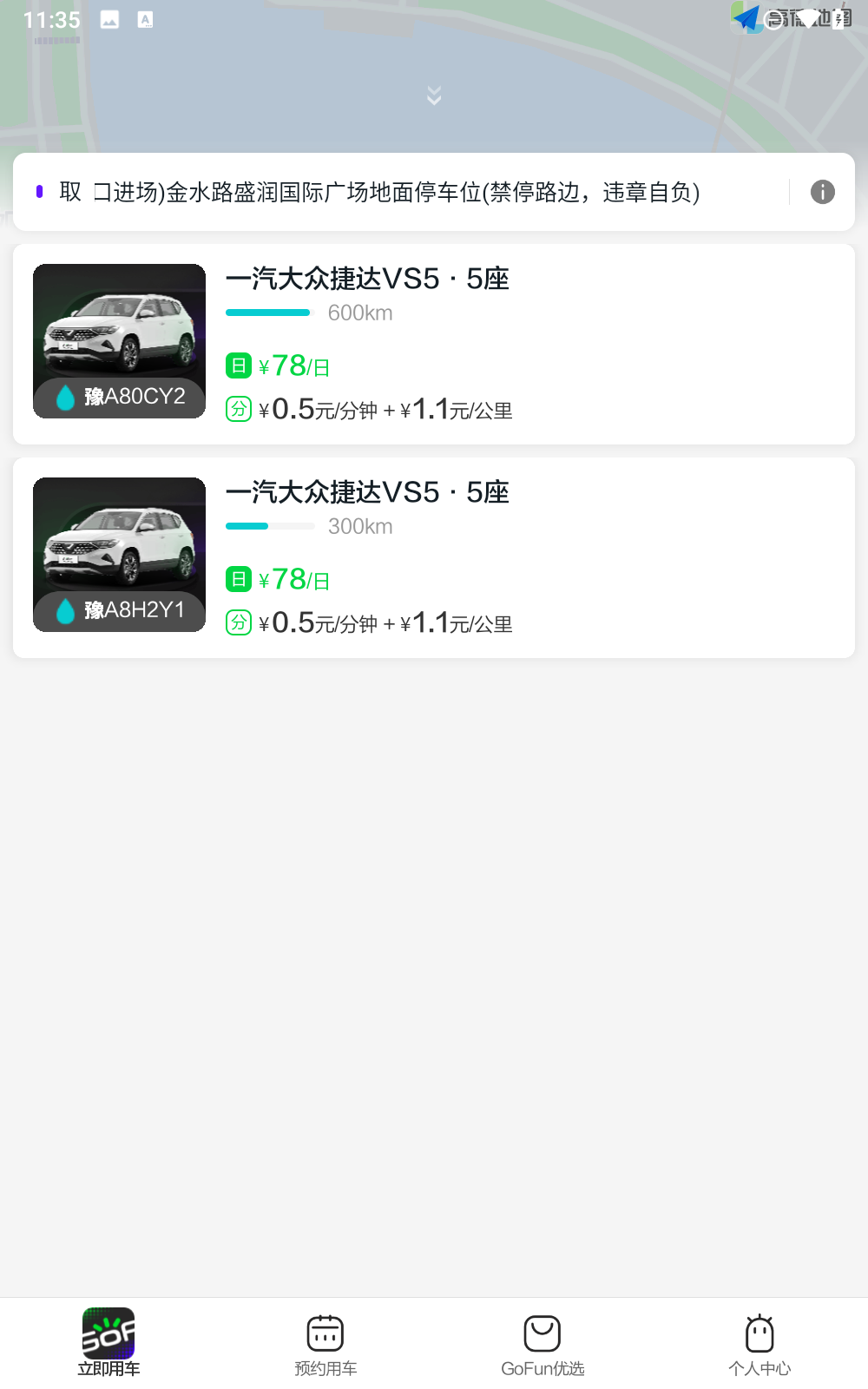The image size is (868, 1389).
Task: Tap the calendar icon for 预约用车
Action: pos(325,1331)
